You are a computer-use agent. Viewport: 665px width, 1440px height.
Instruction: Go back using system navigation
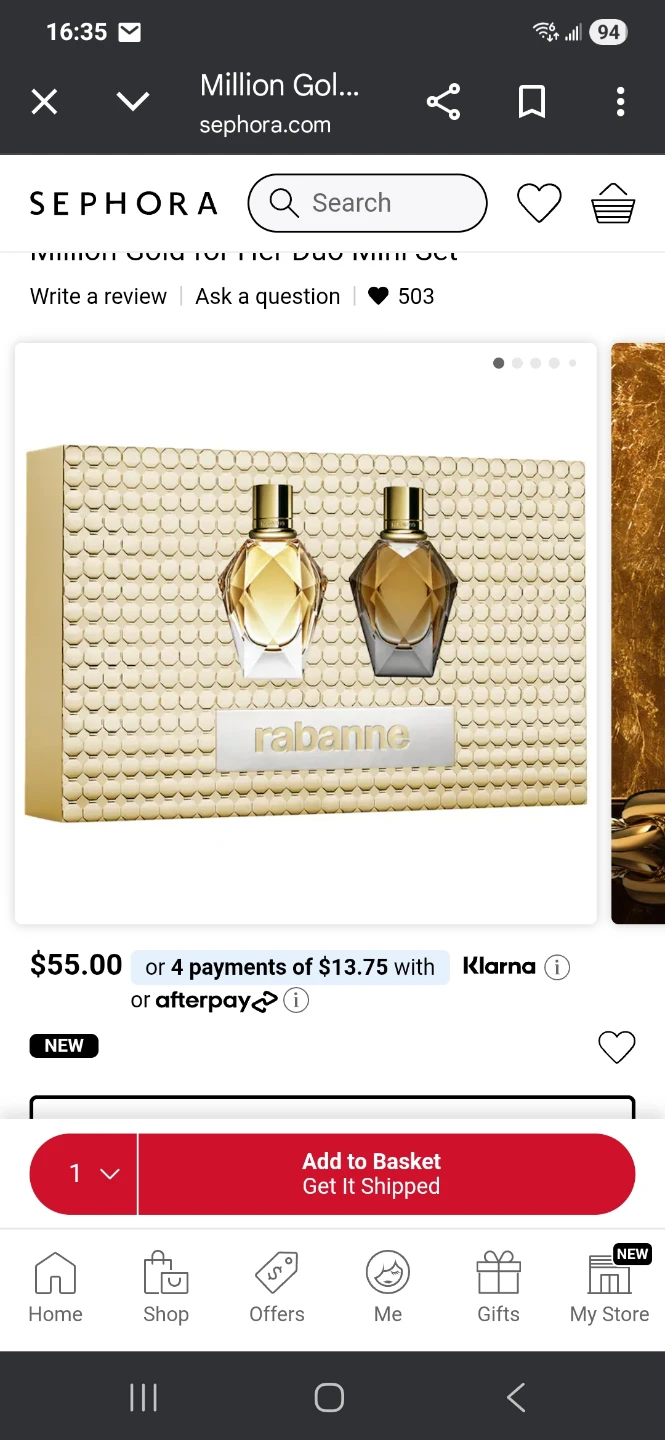[516, 1397]
